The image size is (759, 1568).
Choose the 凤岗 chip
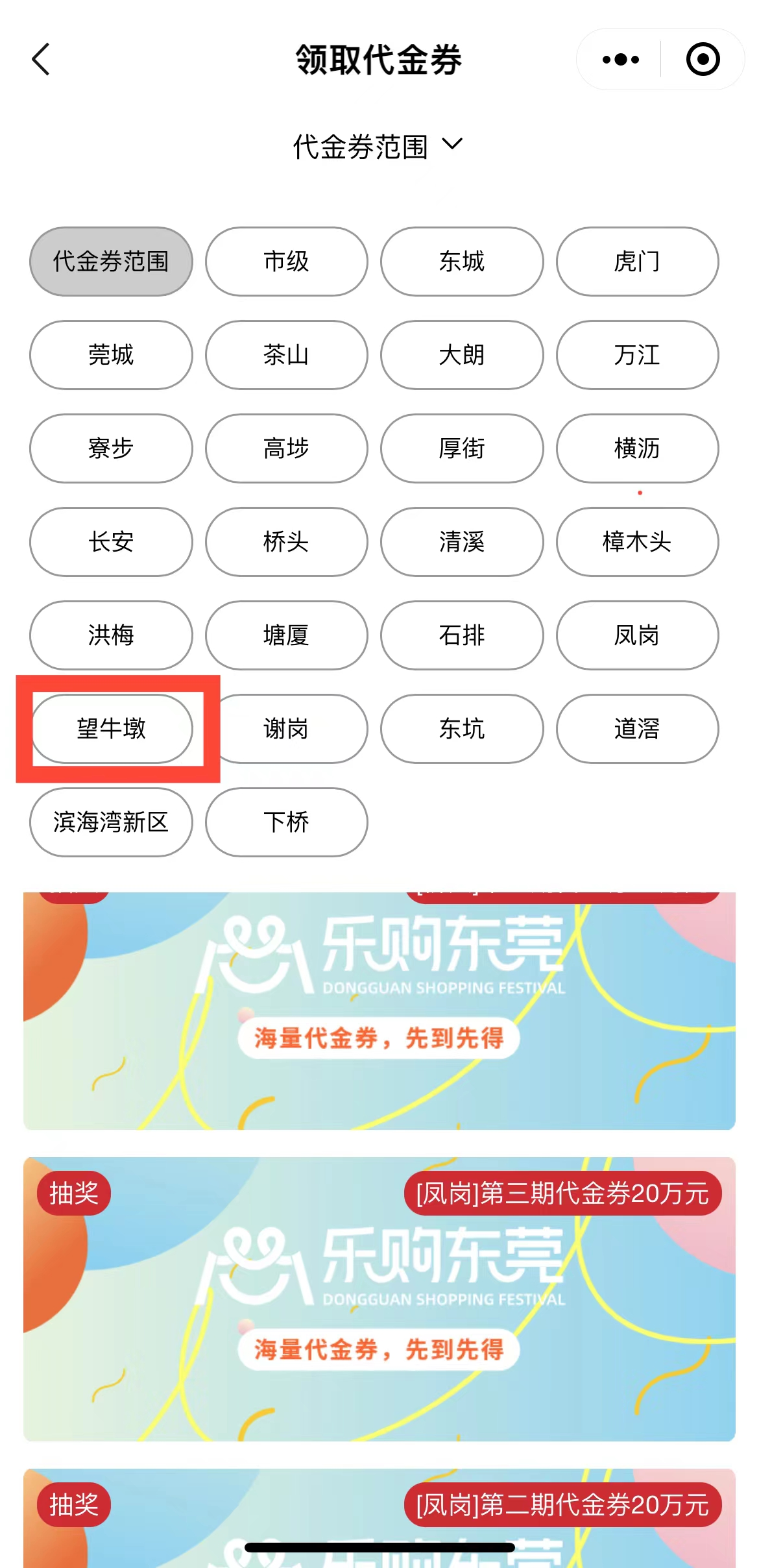point(637,635)
